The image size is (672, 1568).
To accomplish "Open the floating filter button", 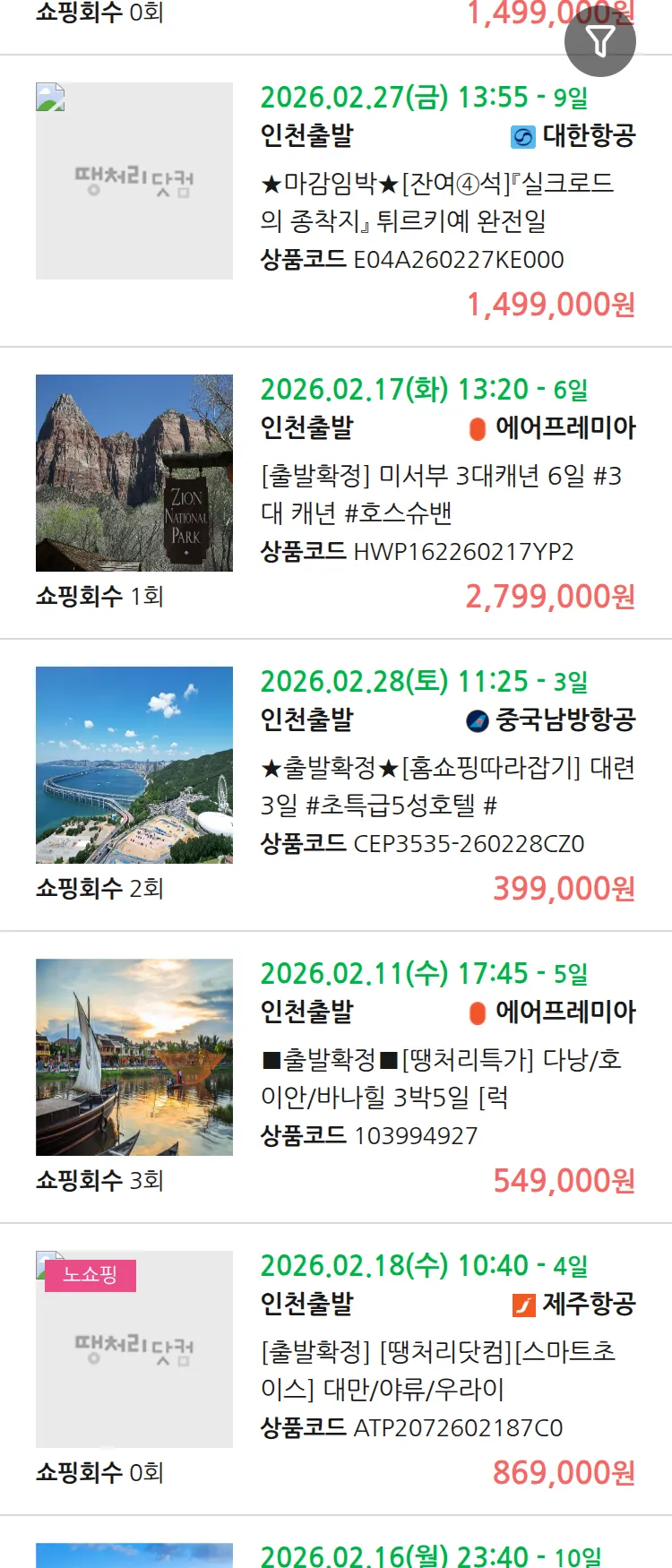I will pyautogui.click(x=599, y=41).
